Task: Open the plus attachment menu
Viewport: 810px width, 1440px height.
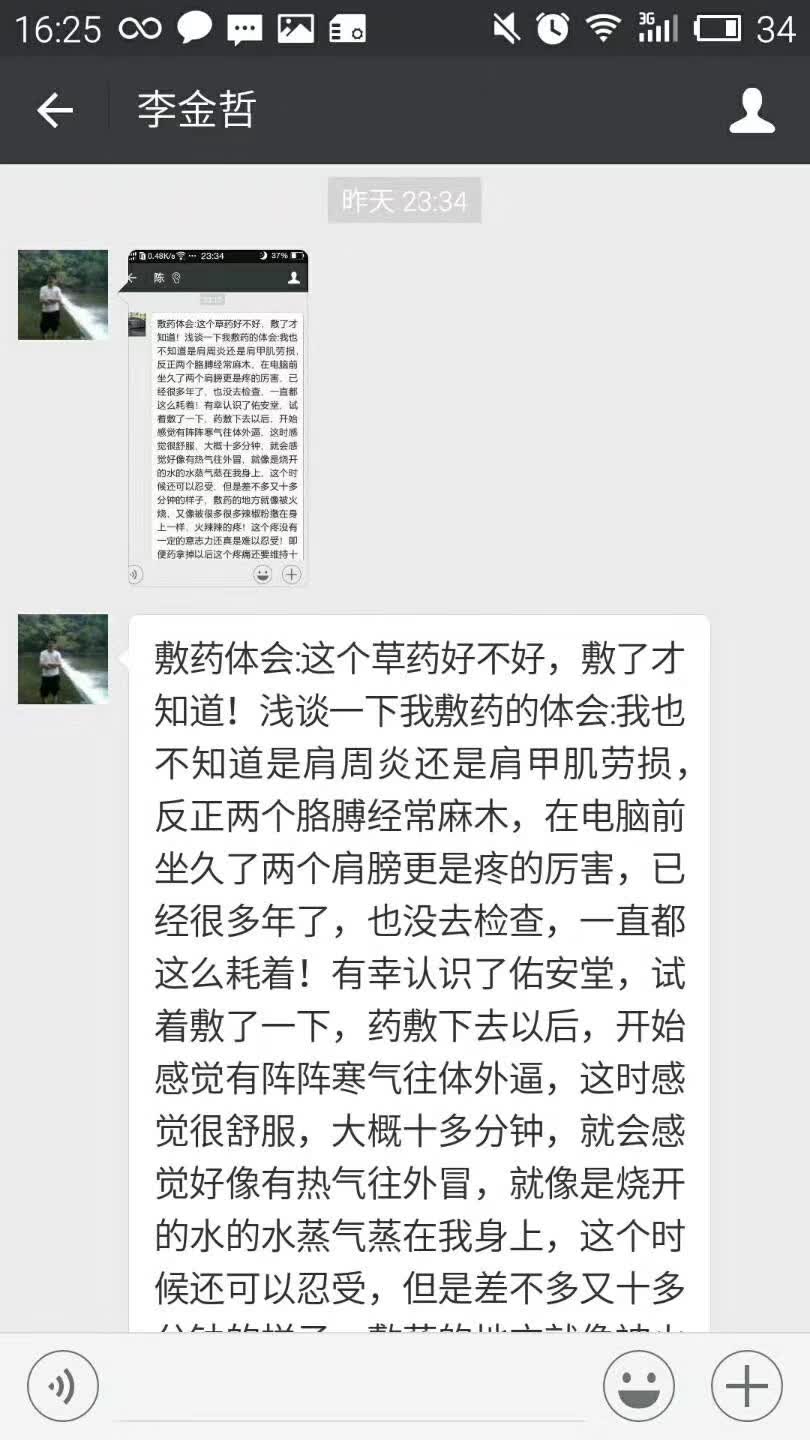Action: click(746, 1386)
